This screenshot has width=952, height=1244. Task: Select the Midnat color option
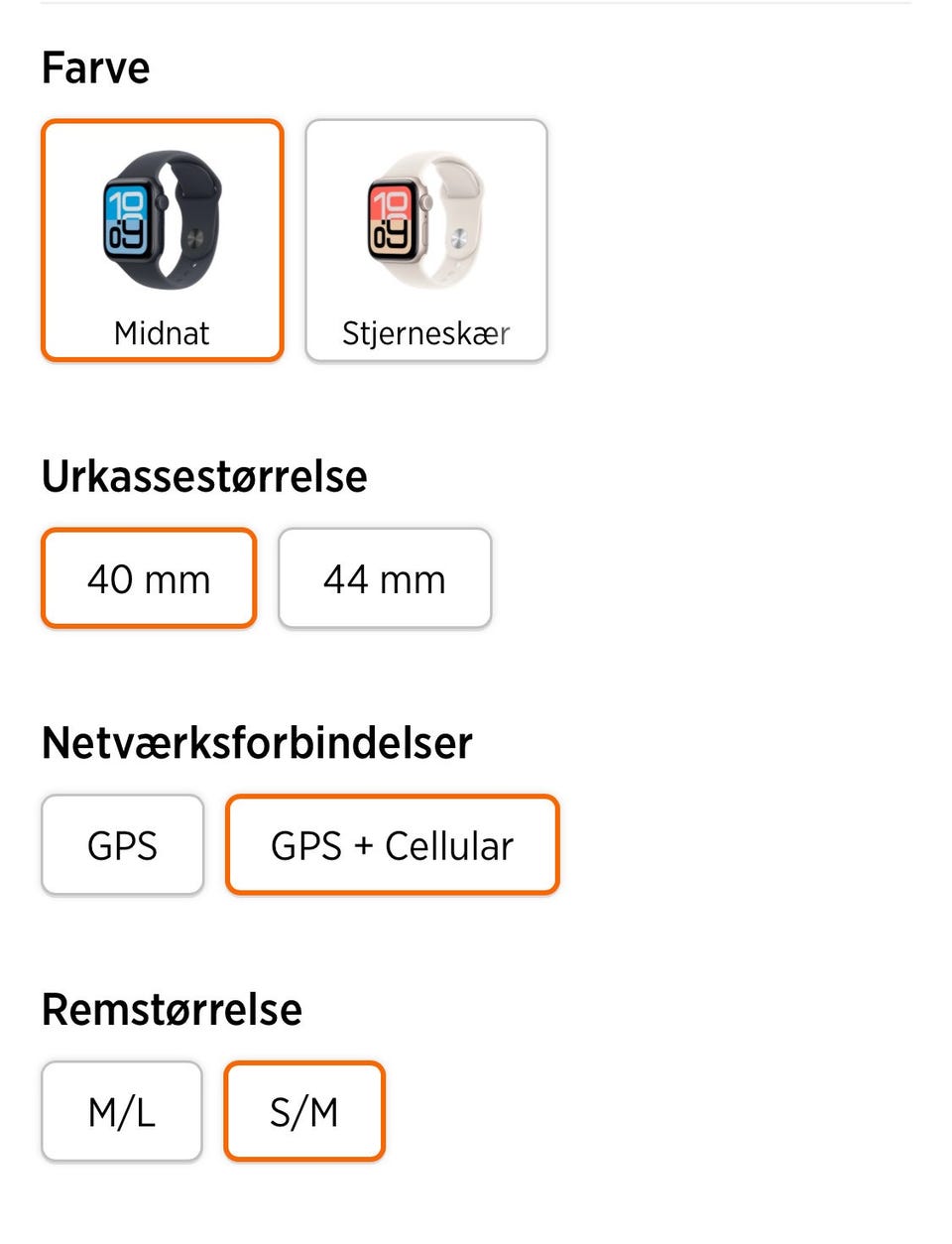tap(162, 238)
